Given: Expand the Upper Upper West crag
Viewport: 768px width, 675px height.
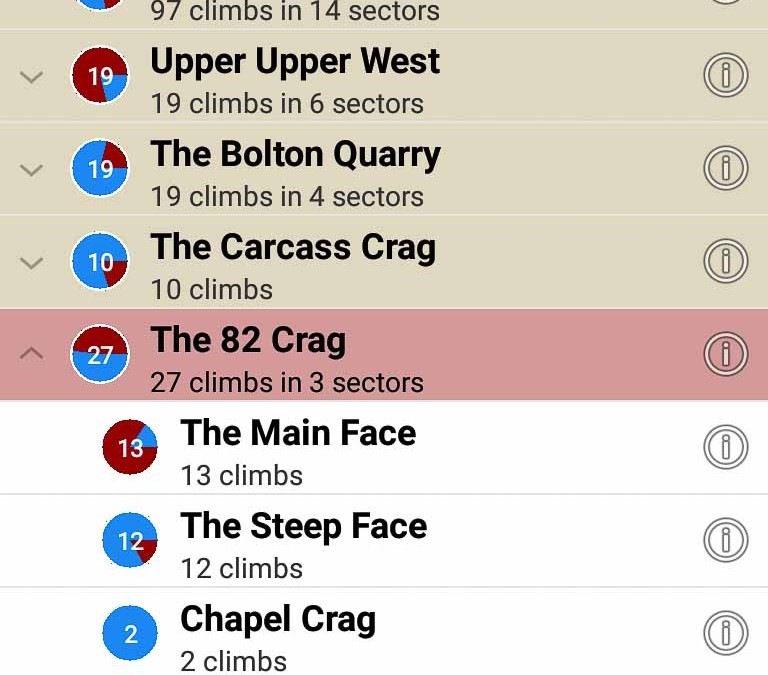Looking at the screenshot, I should point(32,77).
